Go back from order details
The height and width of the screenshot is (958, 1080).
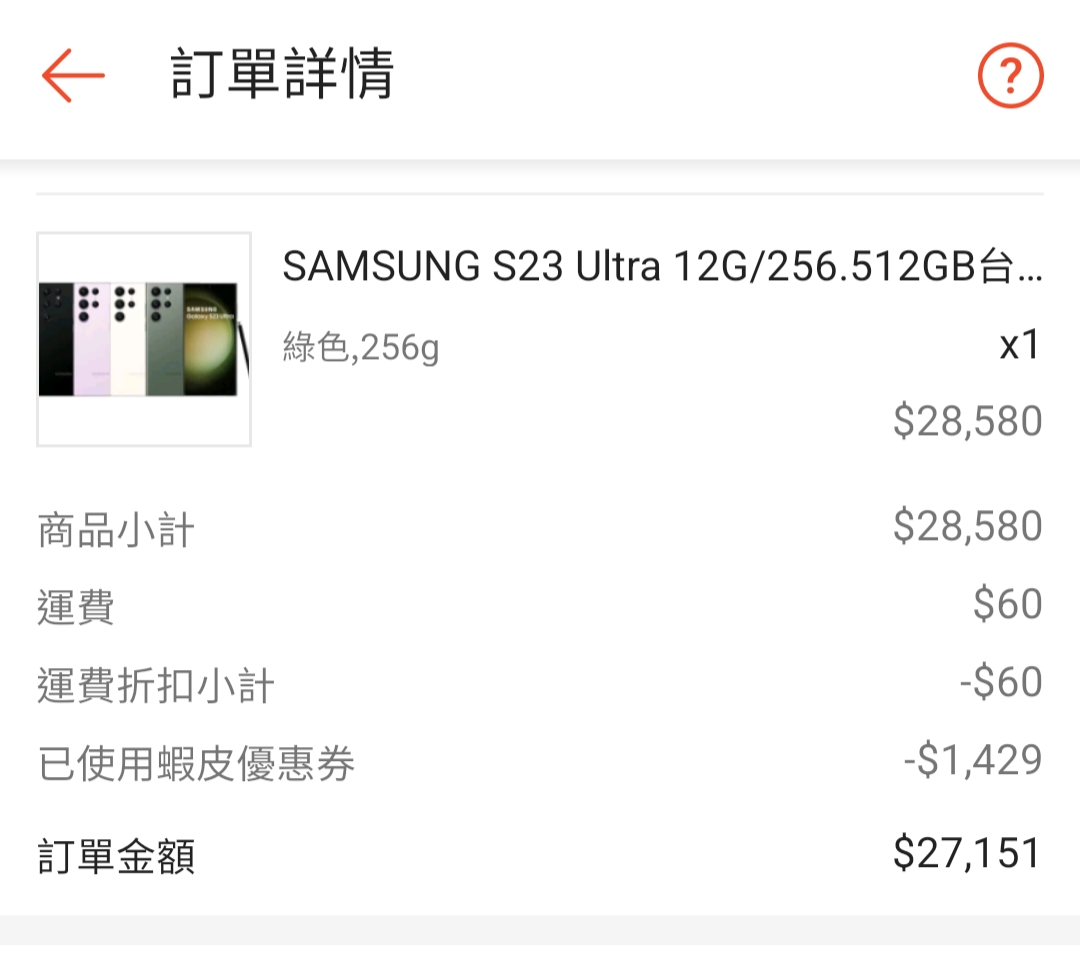tap(73, 76)
